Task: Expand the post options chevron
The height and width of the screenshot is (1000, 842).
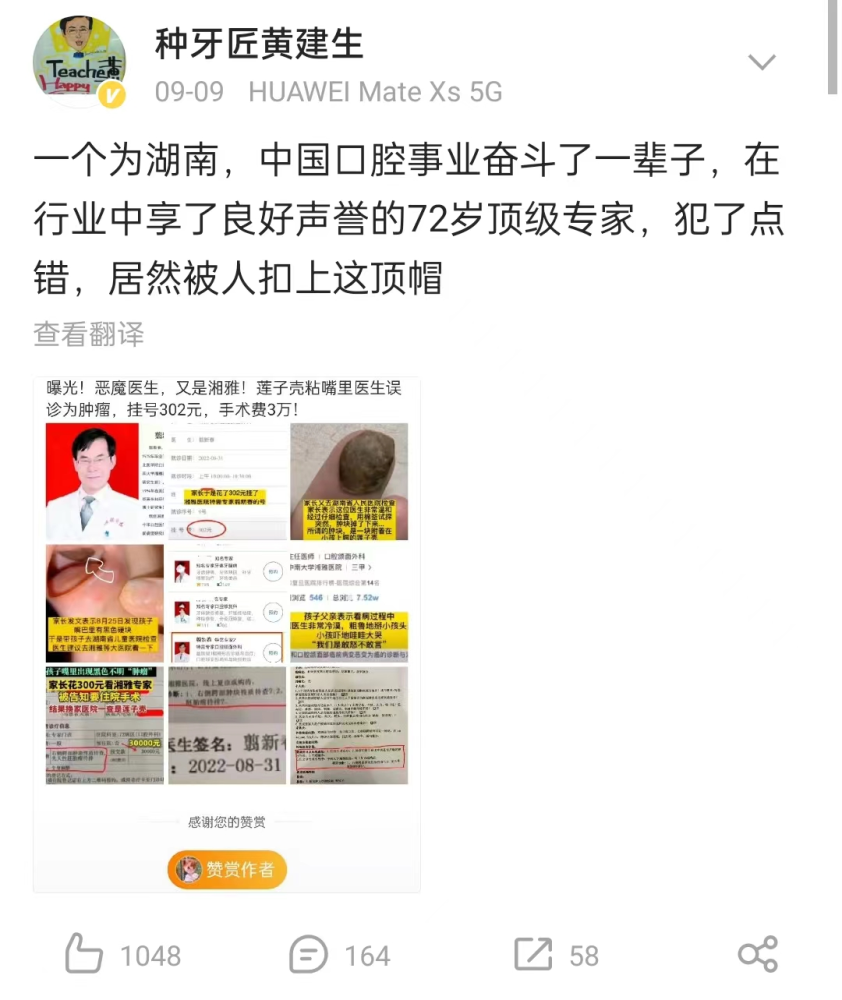Action: [x=762, y=63]
